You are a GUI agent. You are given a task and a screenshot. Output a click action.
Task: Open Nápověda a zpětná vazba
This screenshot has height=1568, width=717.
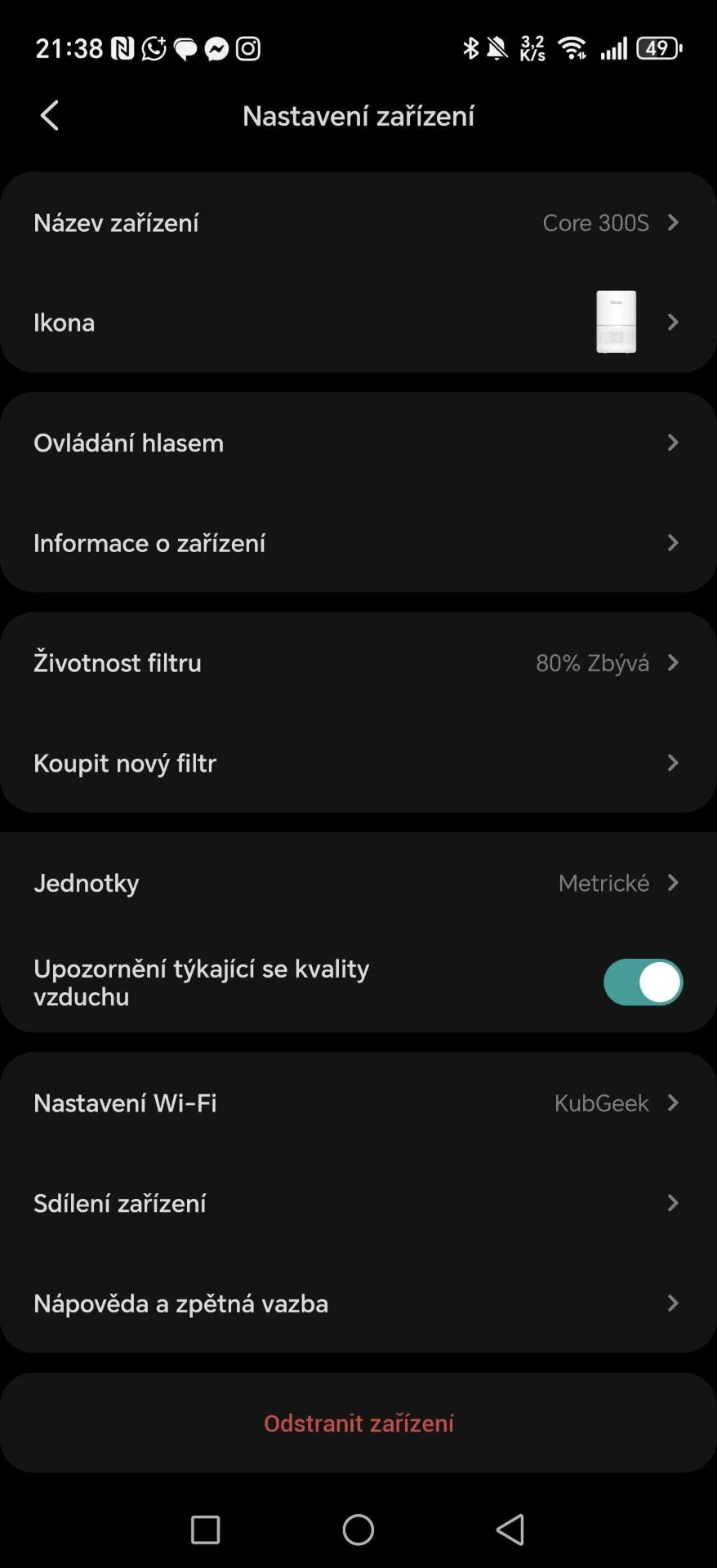358,1303
